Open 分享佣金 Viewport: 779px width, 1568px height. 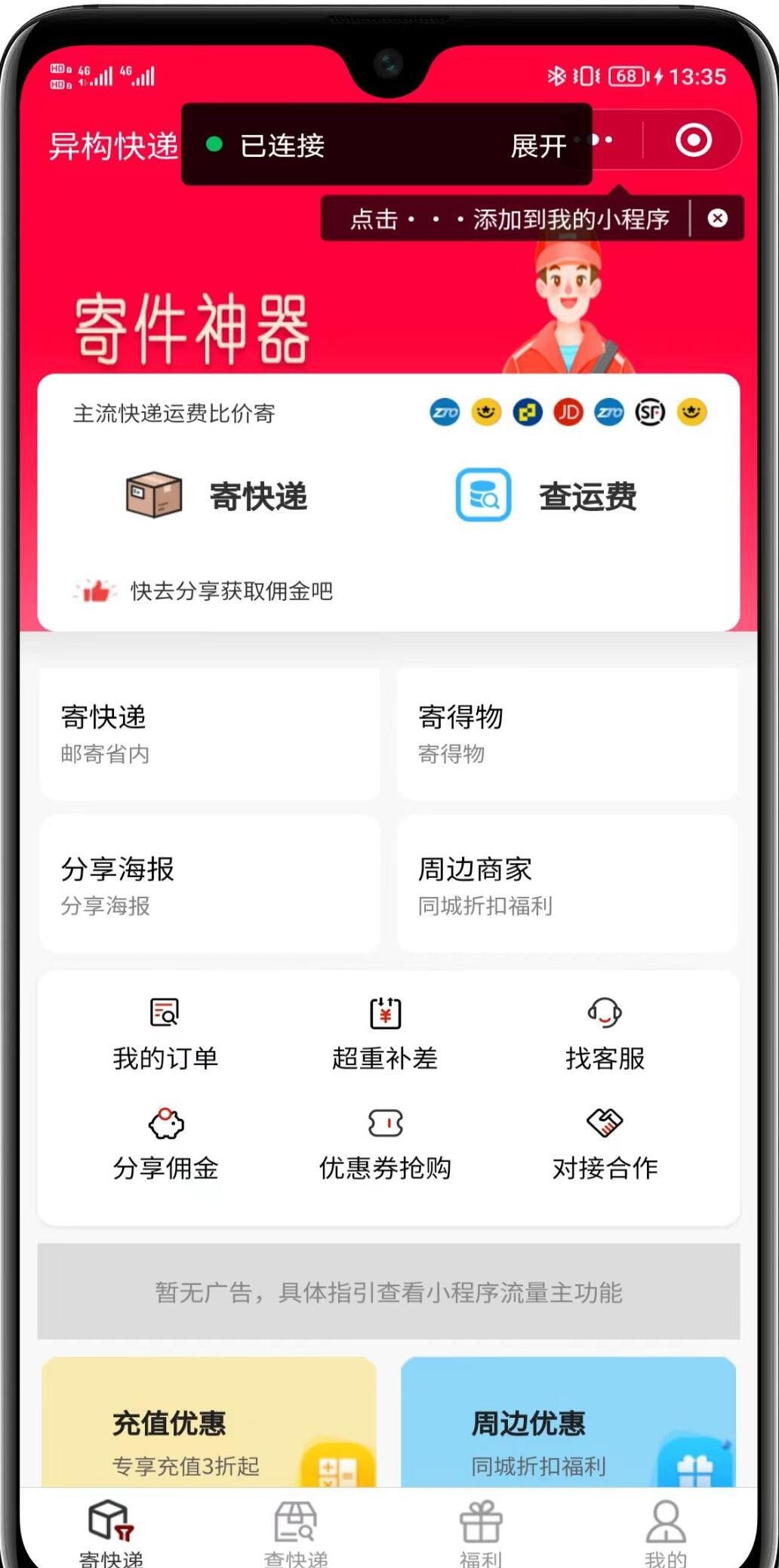tap(165, 1144)
